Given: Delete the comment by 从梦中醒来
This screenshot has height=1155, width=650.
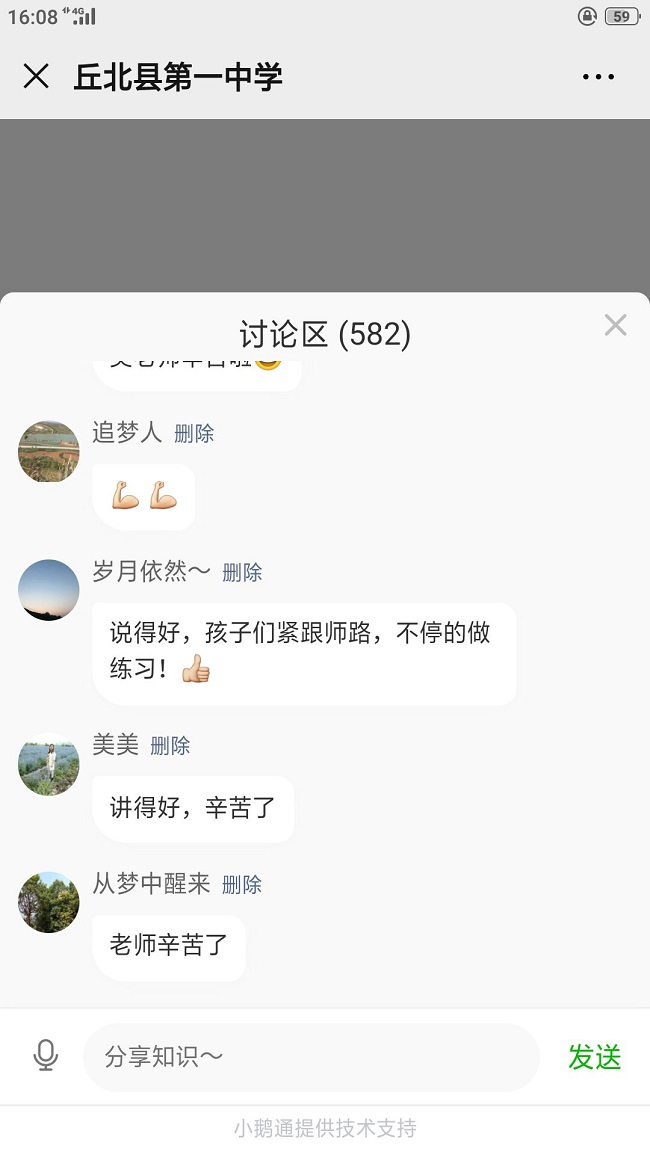Looking at the screenshot, I should (x=242, y=885).
